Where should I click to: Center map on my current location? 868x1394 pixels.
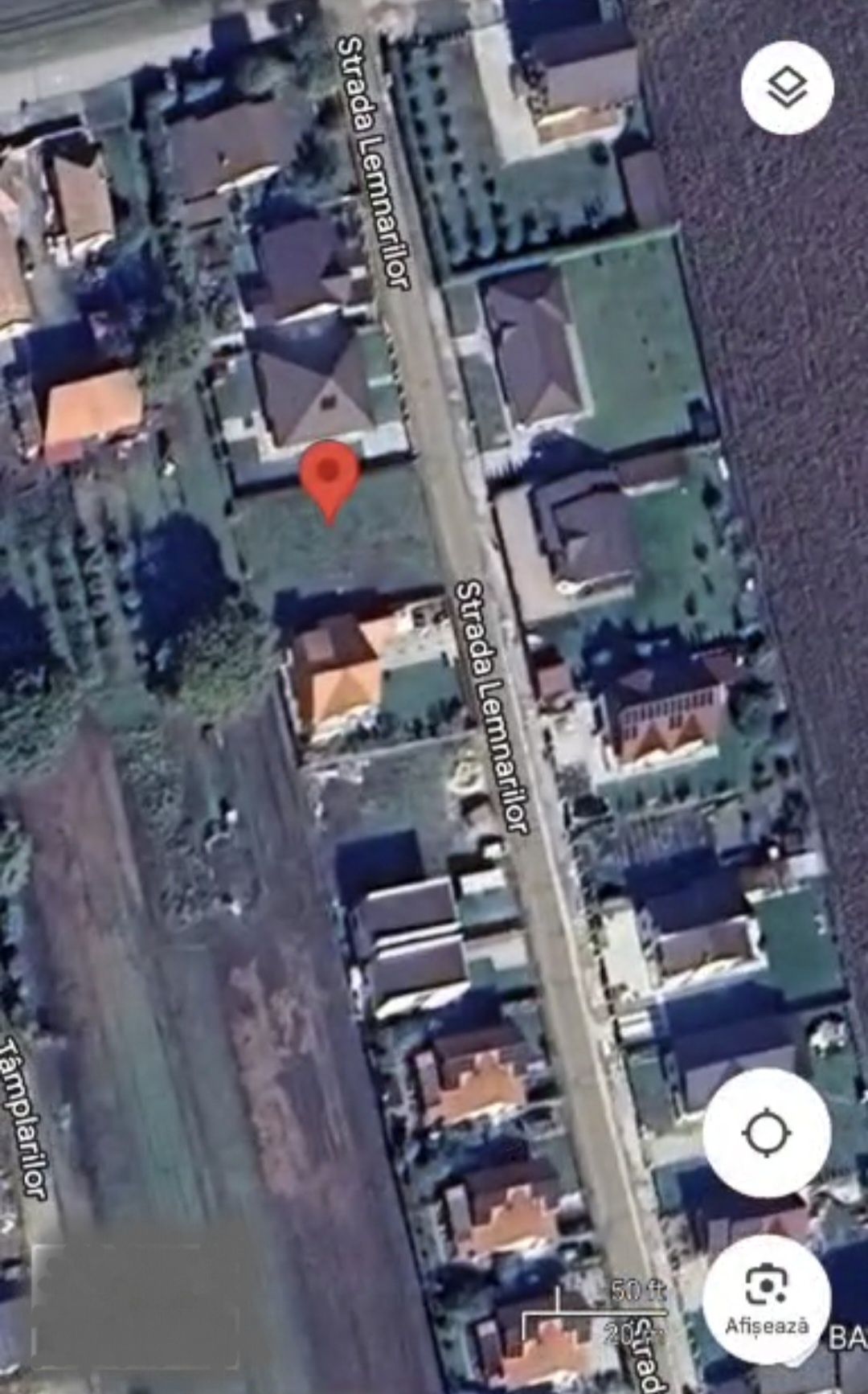(x=766, y=1133)
